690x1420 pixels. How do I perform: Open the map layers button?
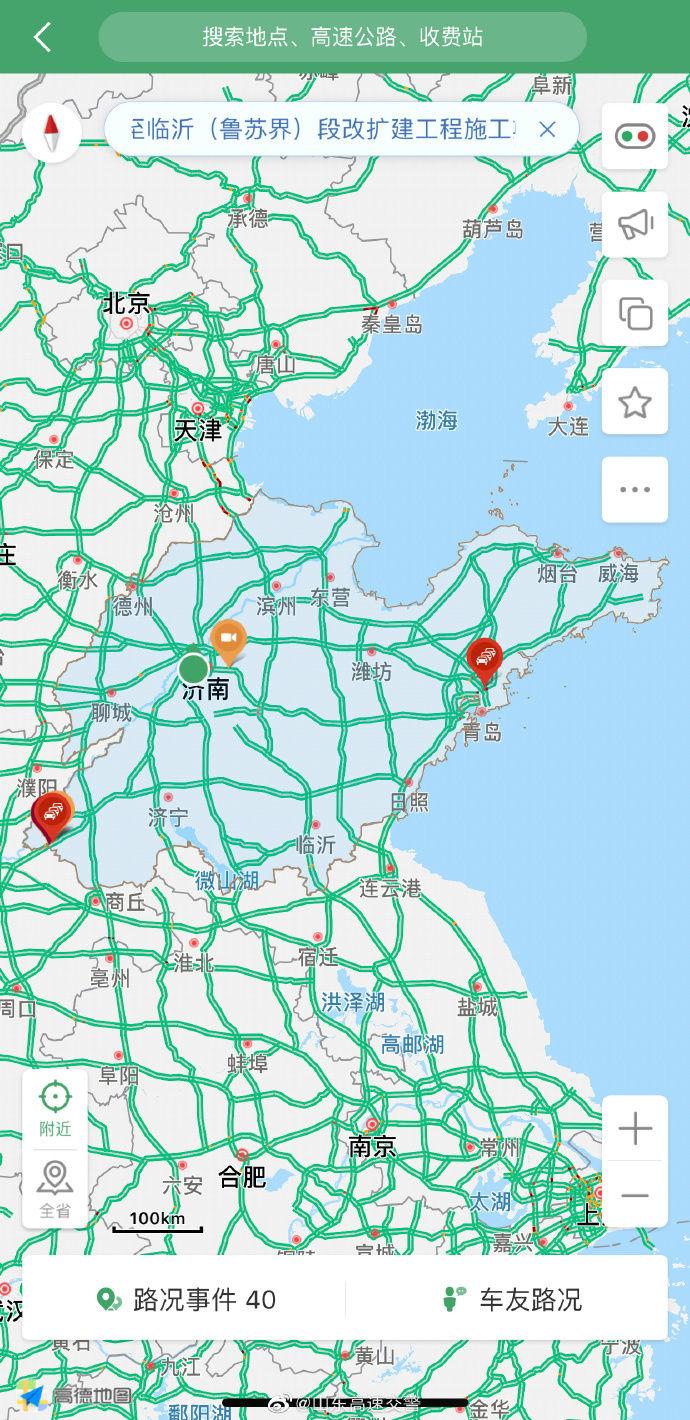tap(635, 314)
